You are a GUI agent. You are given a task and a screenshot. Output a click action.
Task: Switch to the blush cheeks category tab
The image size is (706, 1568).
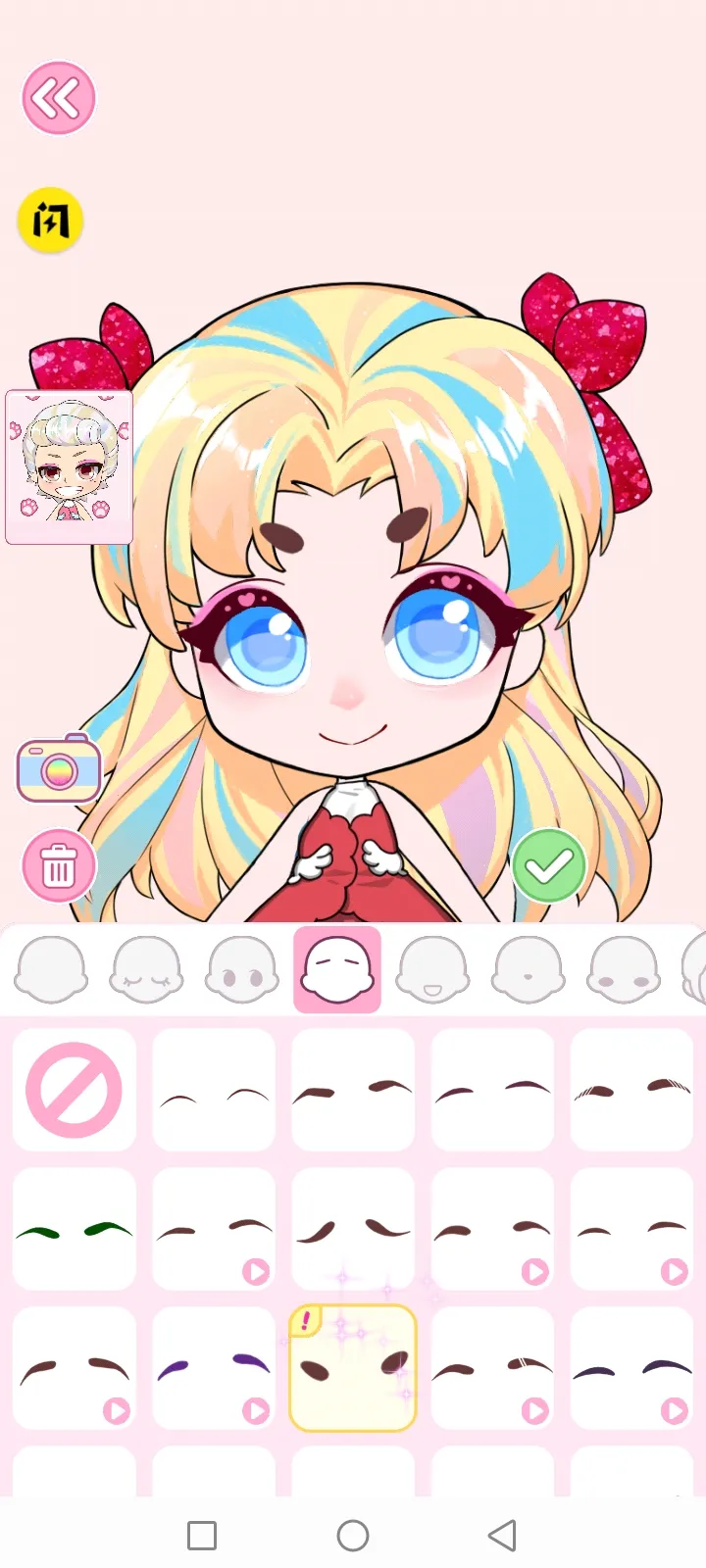pos(623,969)
